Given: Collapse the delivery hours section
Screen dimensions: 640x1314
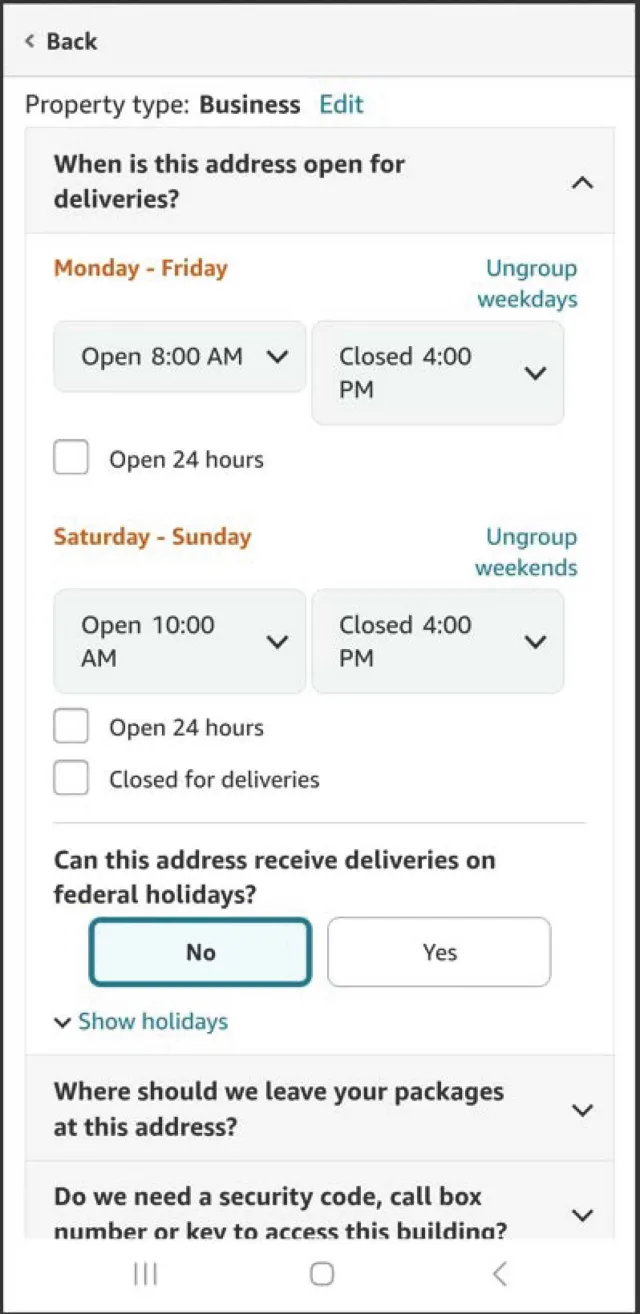Looking at the screenshot, I should point(582,182).
